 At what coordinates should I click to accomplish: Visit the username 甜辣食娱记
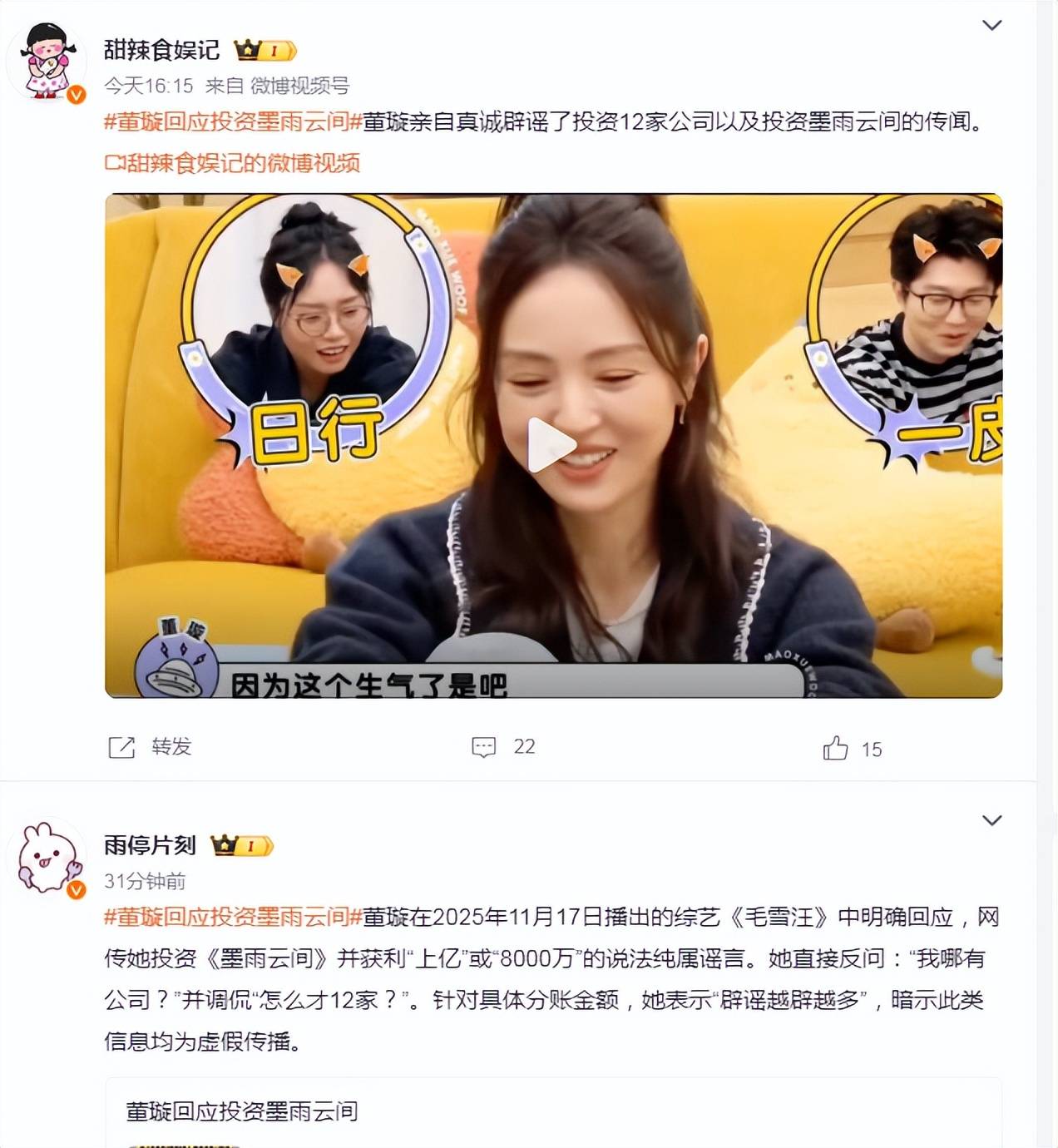pos(161,50)
